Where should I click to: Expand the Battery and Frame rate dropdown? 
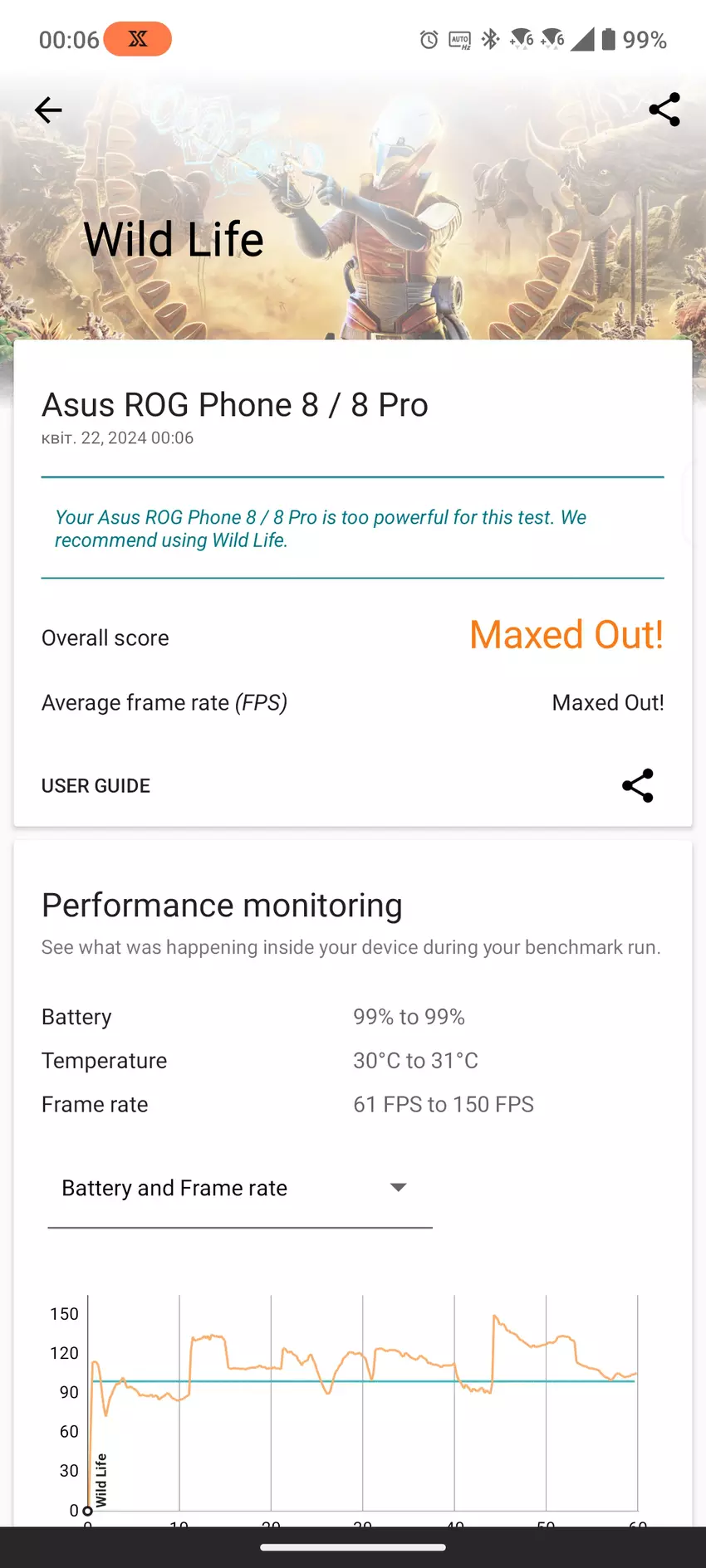click(x=239, y=1189)
